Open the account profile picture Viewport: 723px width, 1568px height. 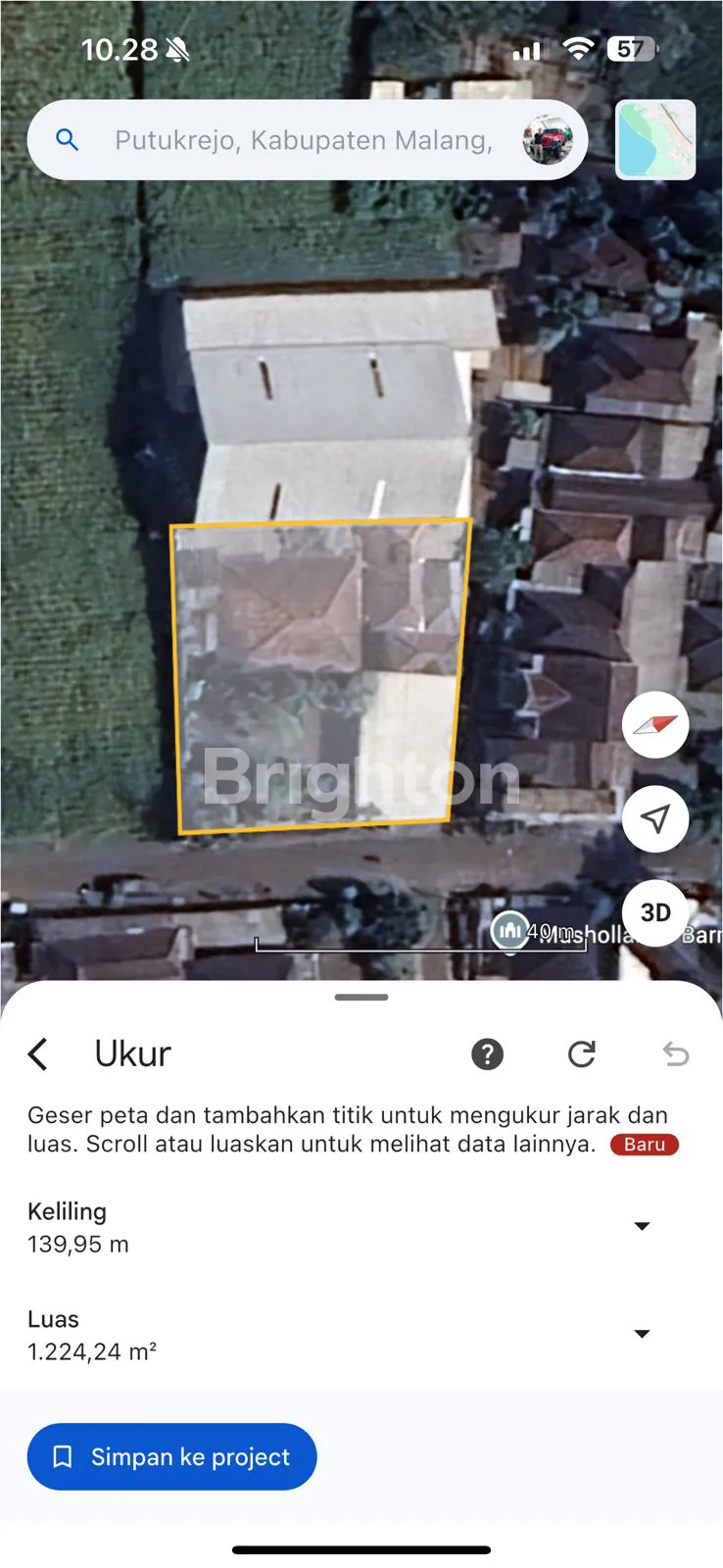pyautogui.click(x=547, y=139)
